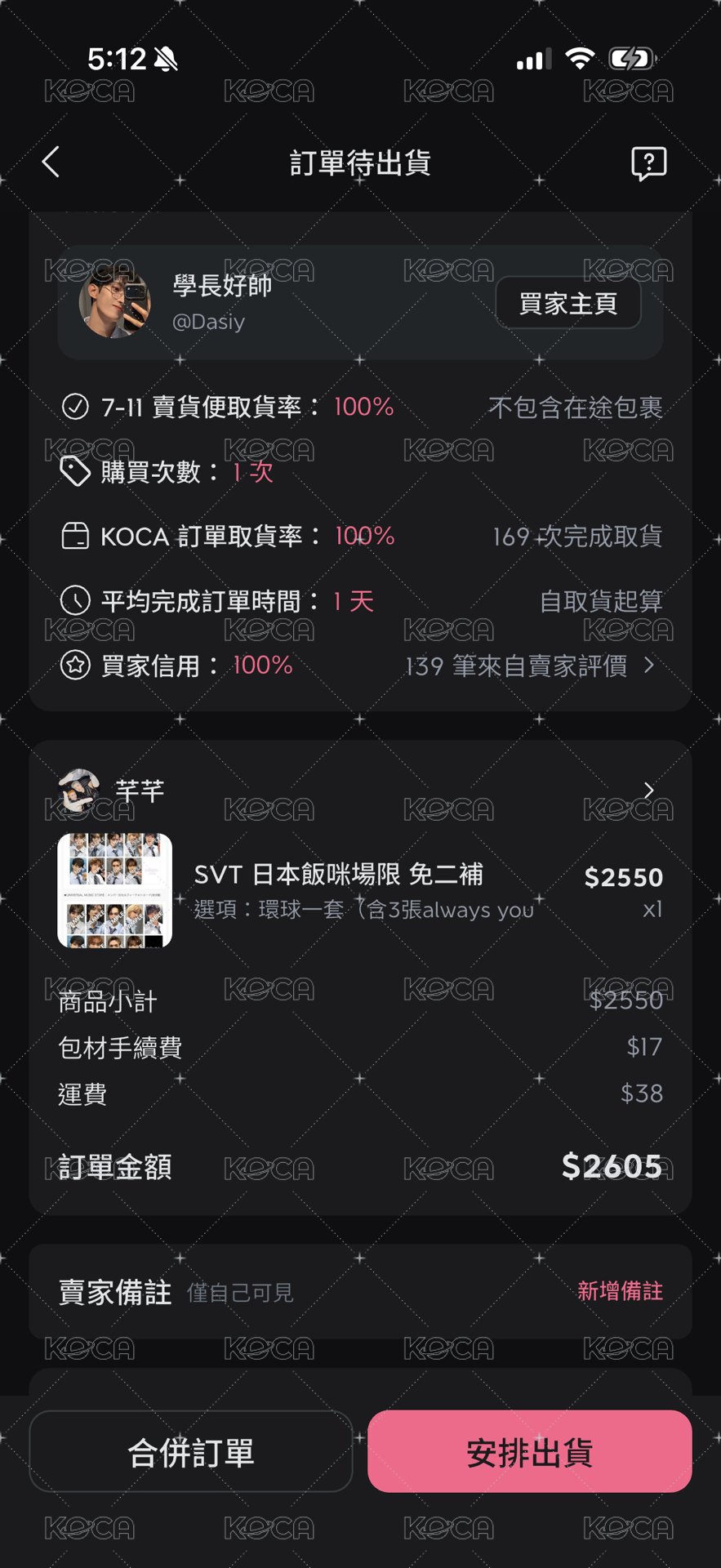
Task: Open the SVT 日本飯咪場限 product item
Action: click(360, 890)
